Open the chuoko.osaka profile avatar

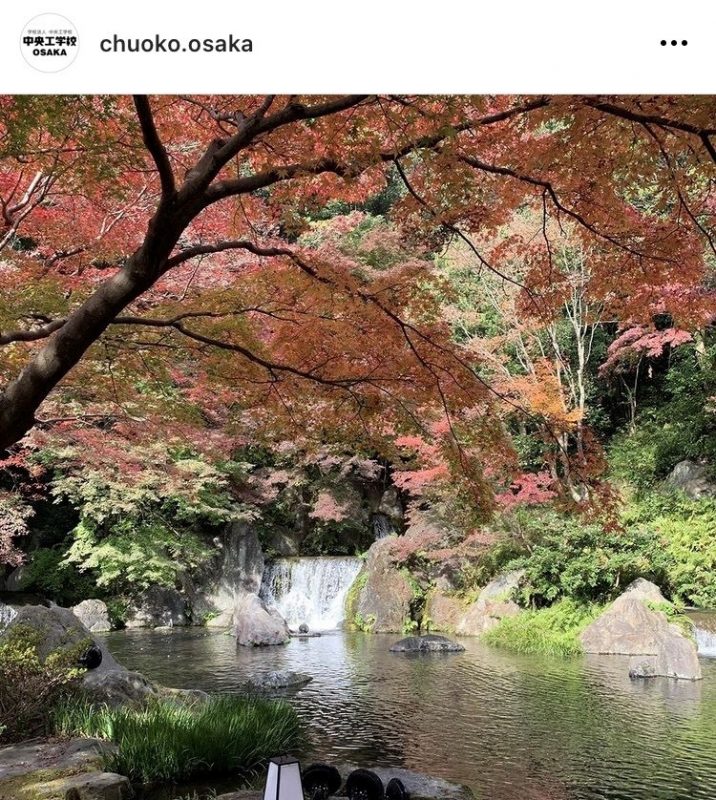coord(49,43)
